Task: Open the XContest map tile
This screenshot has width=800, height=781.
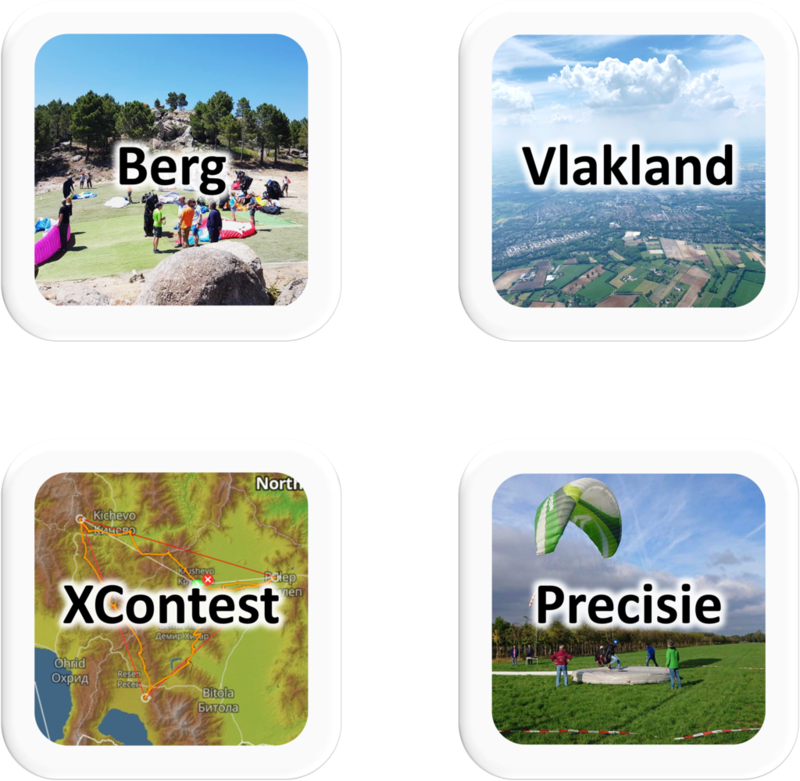Action: point(171,608)
